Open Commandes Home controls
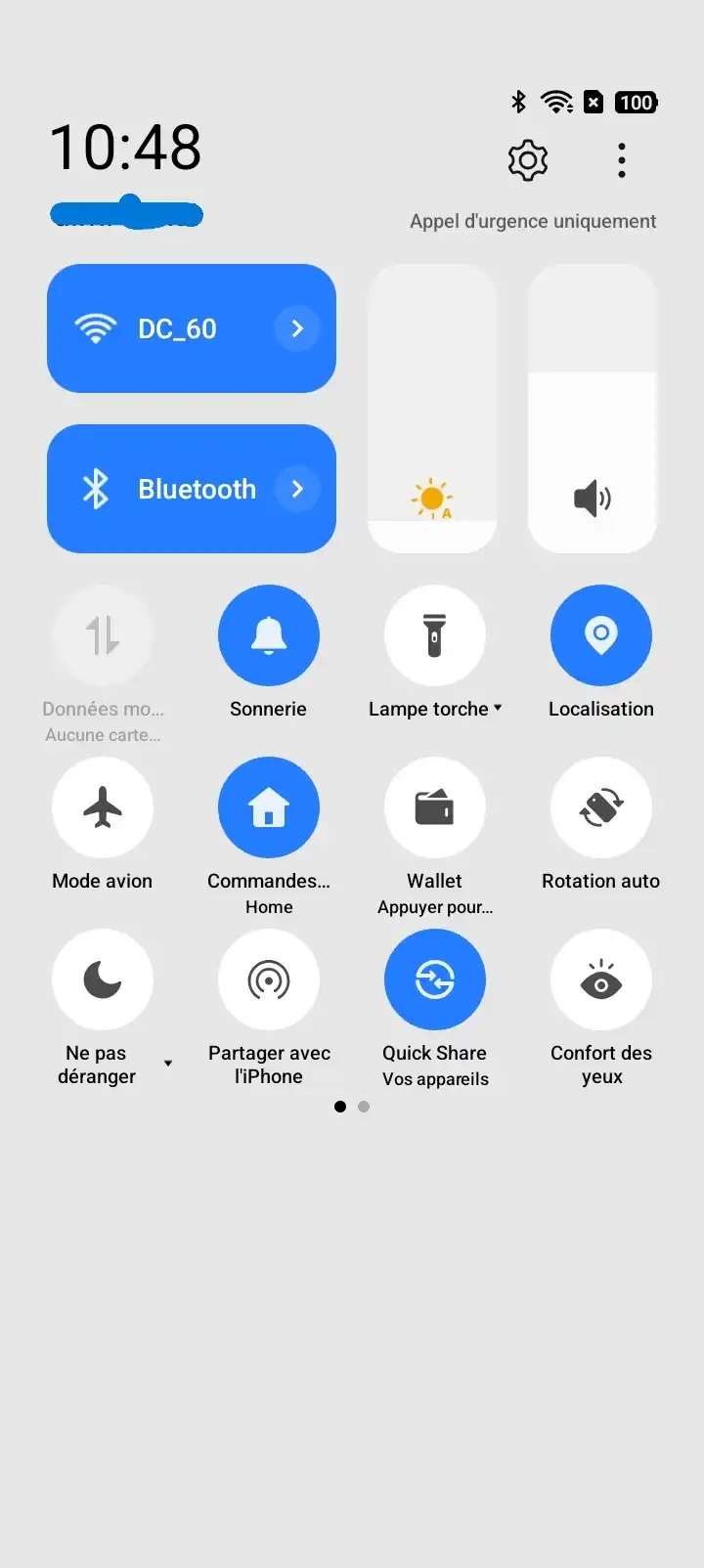This screenshot has height=1568, width=704. (x=269, y=807)
